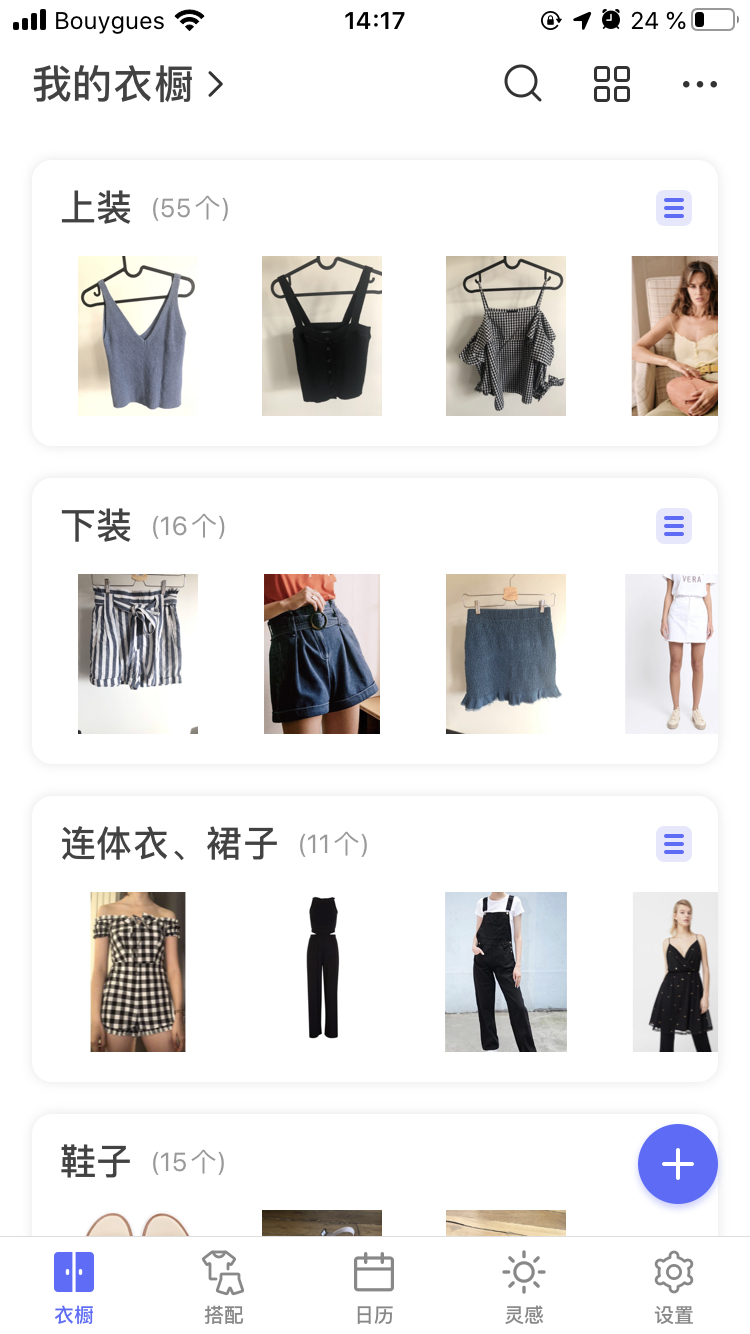Open the list icon for 上装
The height and width of the screenshot is (1334, 750).
click(x=674, y=208)
